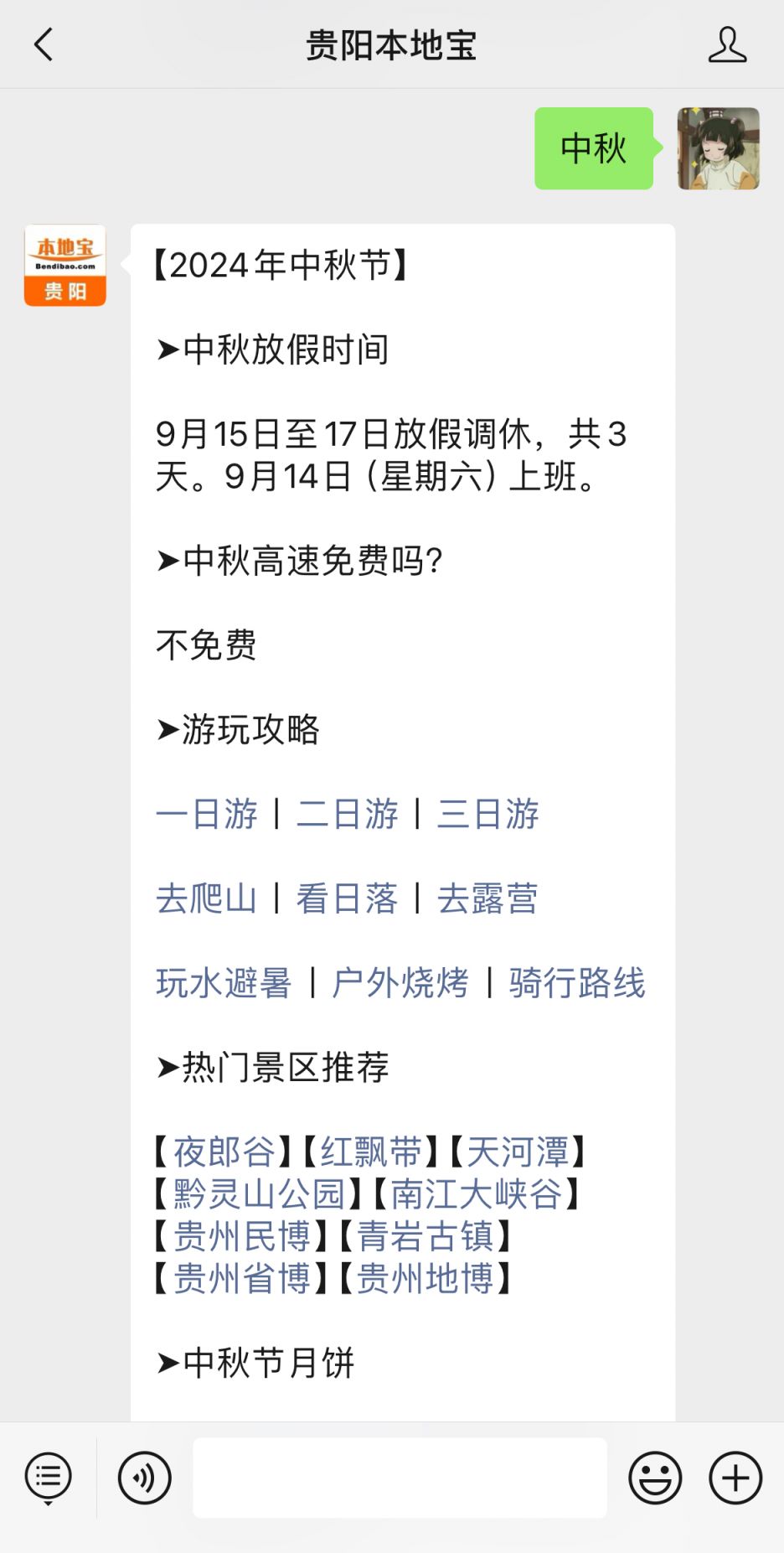Tap the message text field
Screen dimensions: 784x1553
click(x=400, y=1478)
